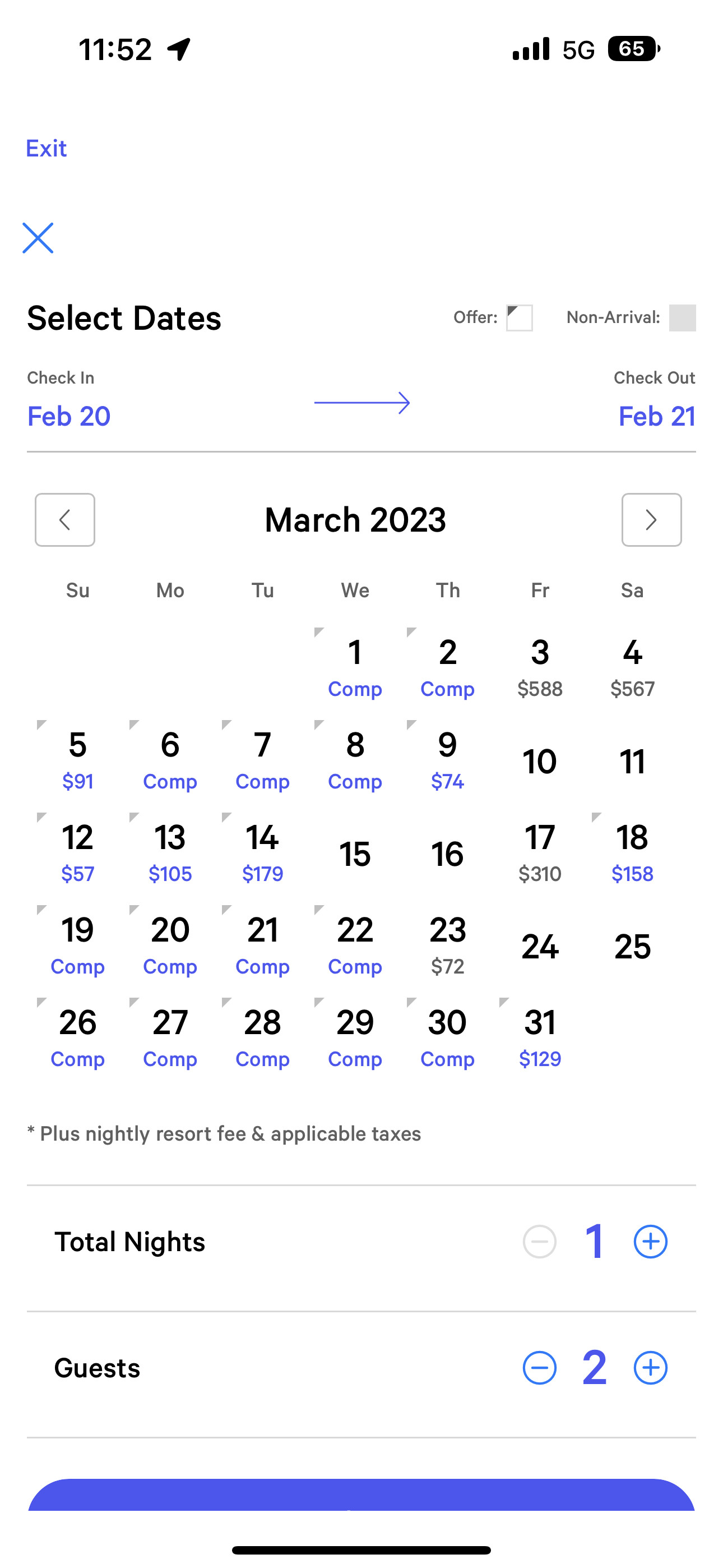Select March 23 at $72
This screenshot has height=1568, width=723.
coord(447,945)
